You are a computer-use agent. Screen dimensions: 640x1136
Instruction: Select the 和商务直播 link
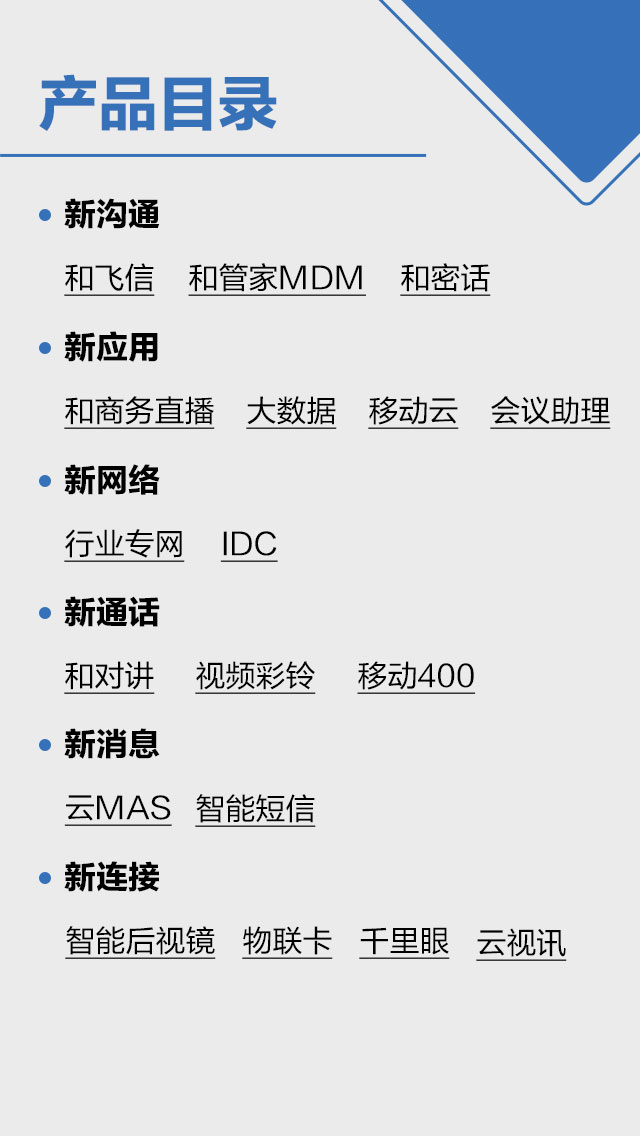click(x=139, y=412)
